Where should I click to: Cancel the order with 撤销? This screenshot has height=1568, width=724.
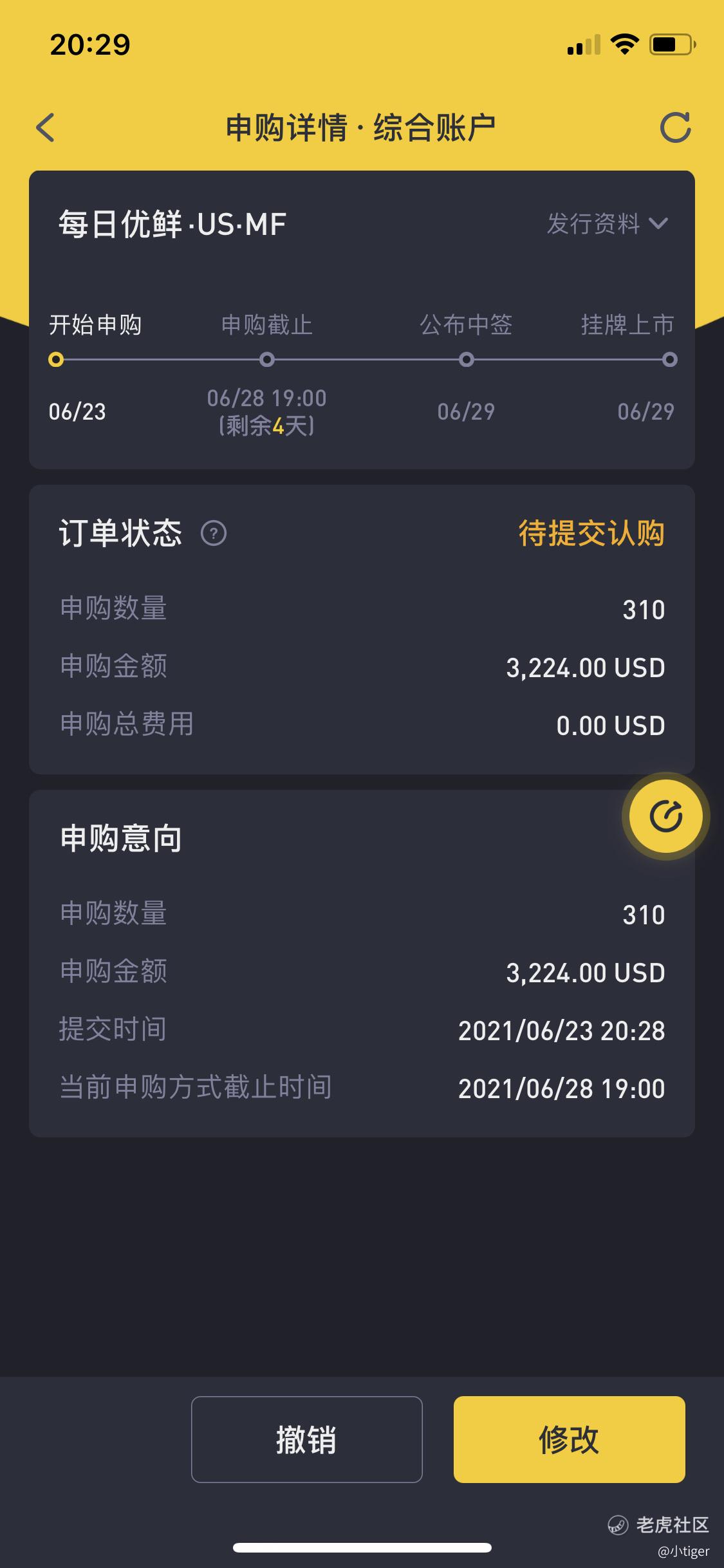coord(306,1439)
